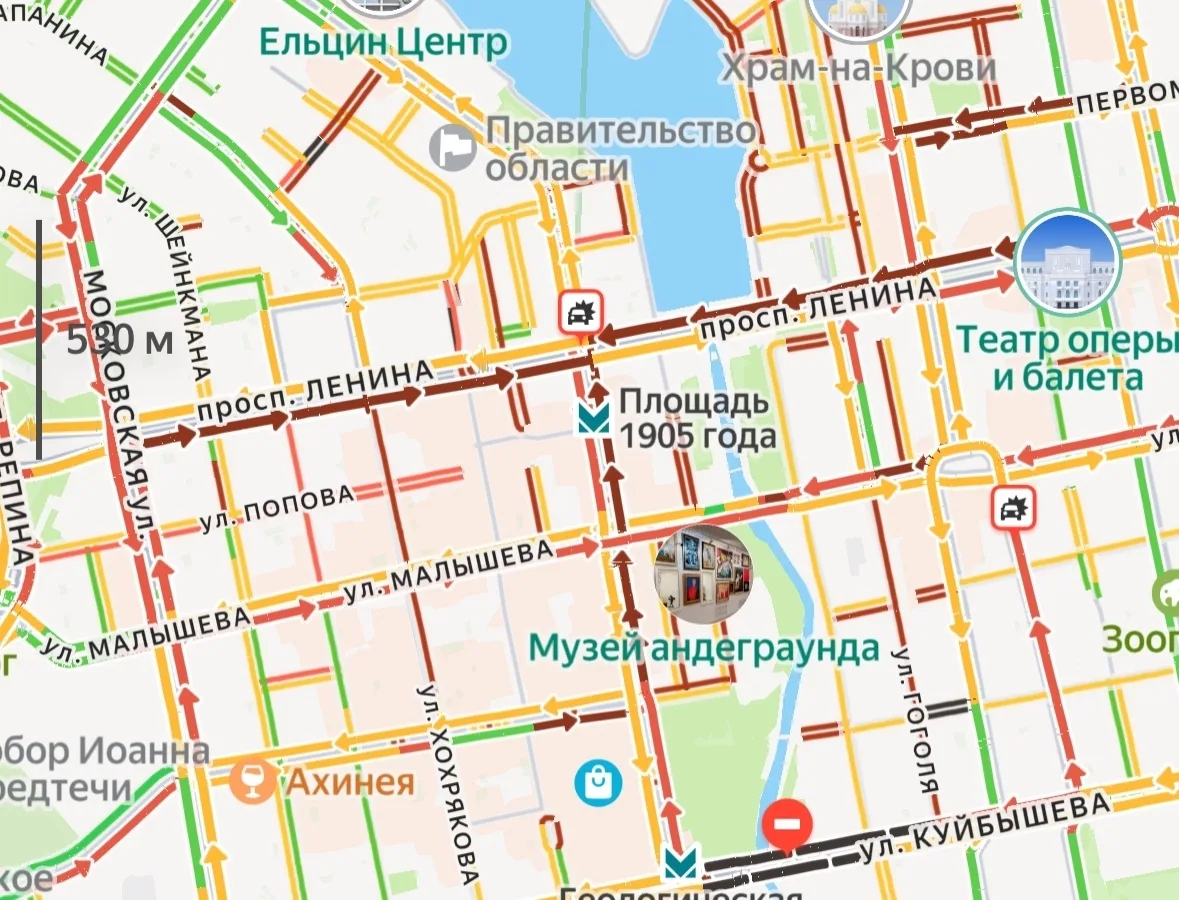Open the blue shopping bag marker

tap(599, 783)
